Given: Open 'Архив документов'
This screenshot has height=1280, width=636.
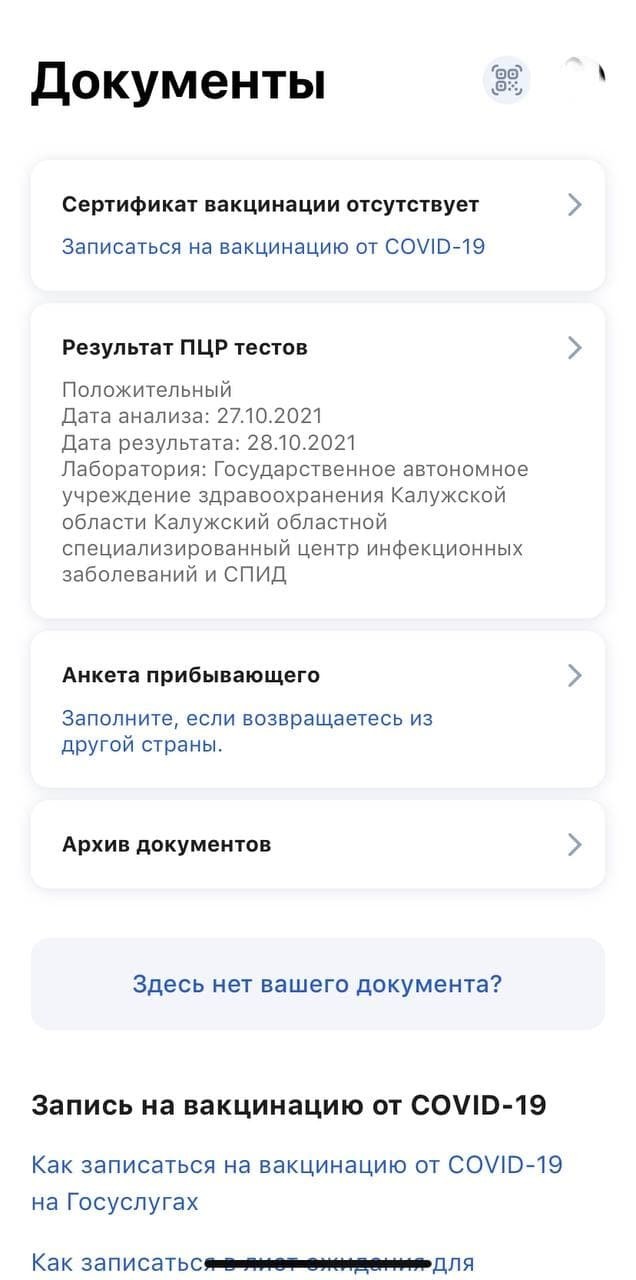Looking at the screenshot, I should (x=318, y=844).
